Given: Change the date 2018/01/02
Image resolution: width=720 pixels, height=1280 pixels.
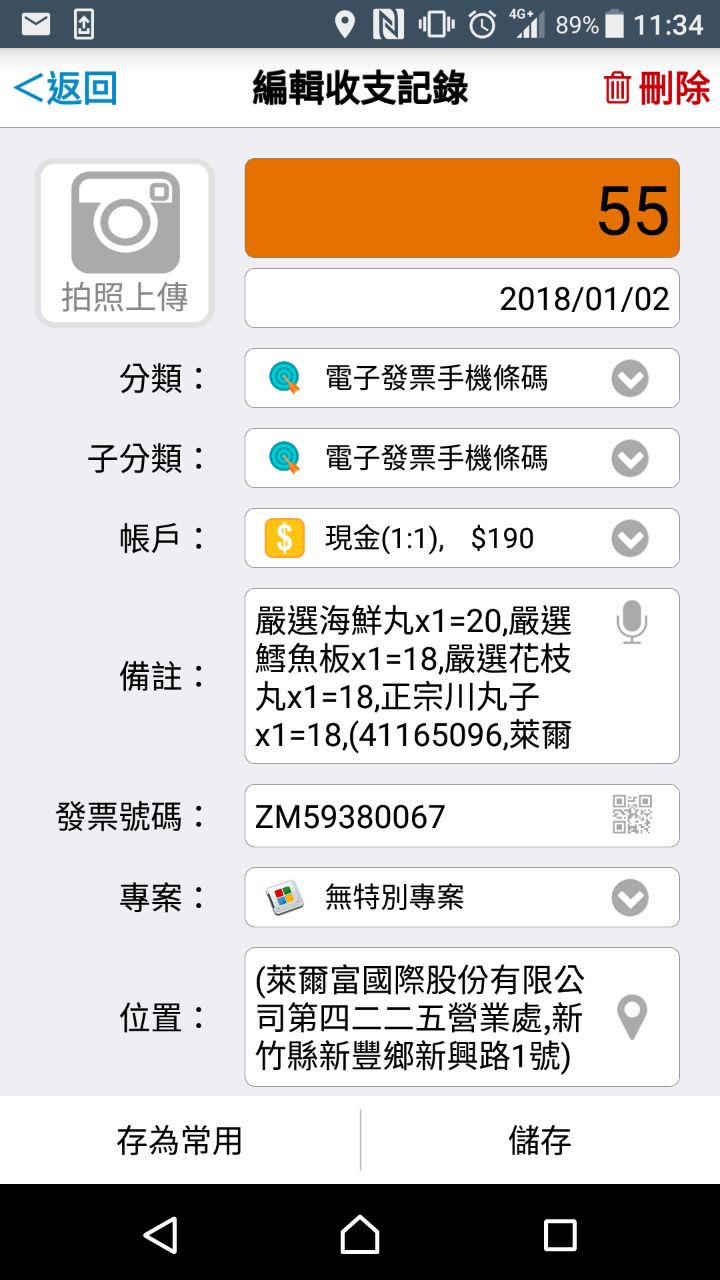Looking at the screenshot, I should click(x=462, y=298).
